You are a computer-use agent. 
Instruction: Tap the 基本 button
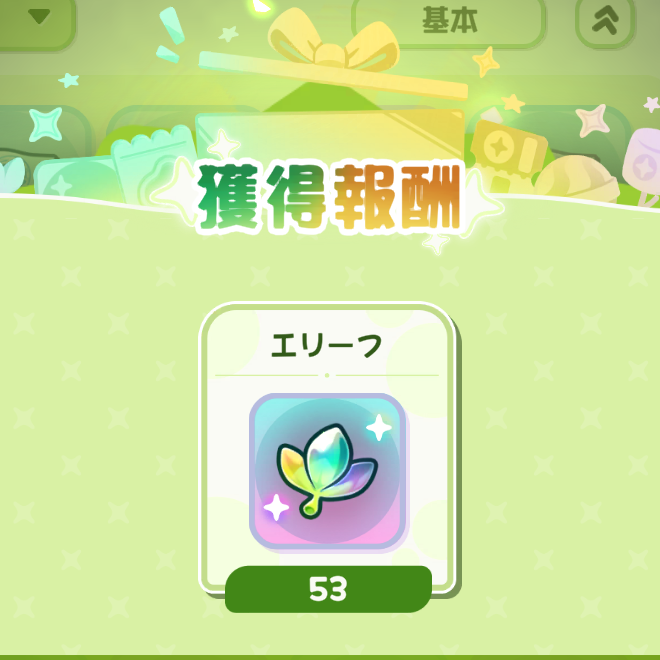click(x=449, y=22)
